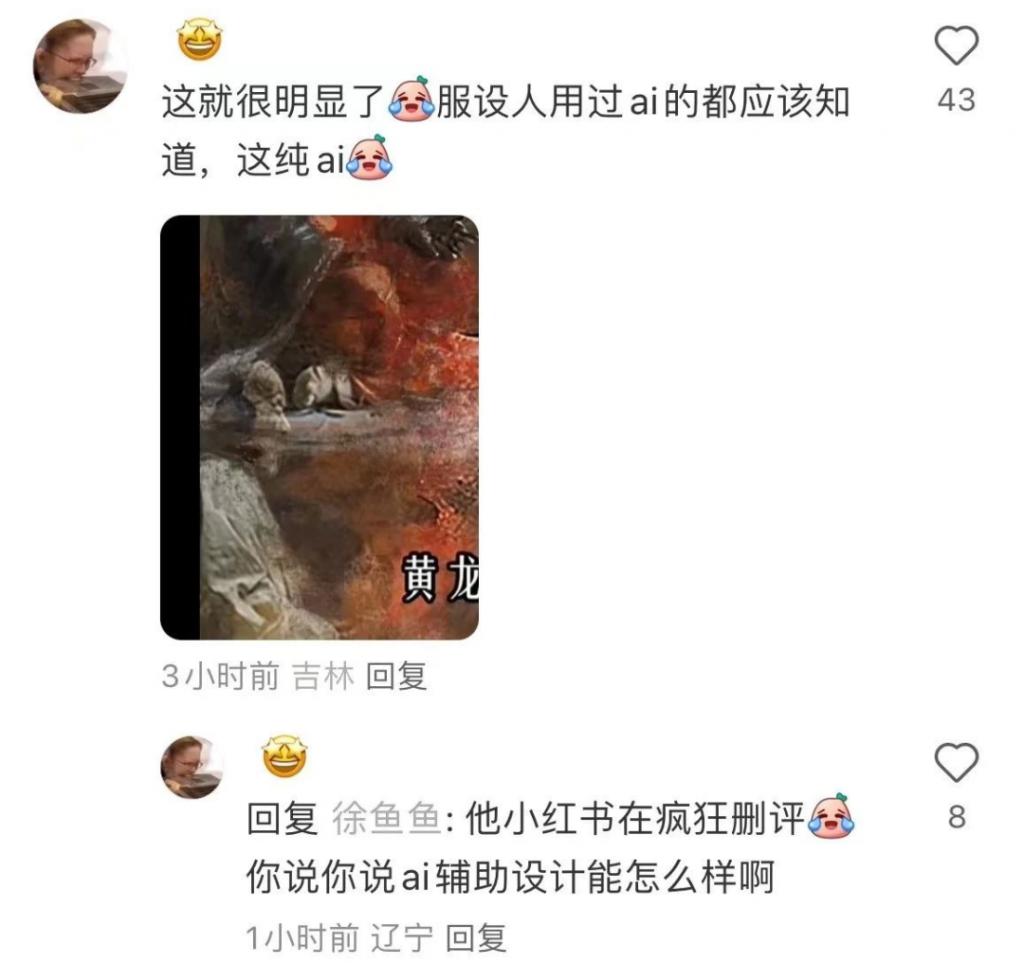Like the comment with 43 likes
The width and height of the screenshot is (1024, 965).
click(x=956, y=48)
